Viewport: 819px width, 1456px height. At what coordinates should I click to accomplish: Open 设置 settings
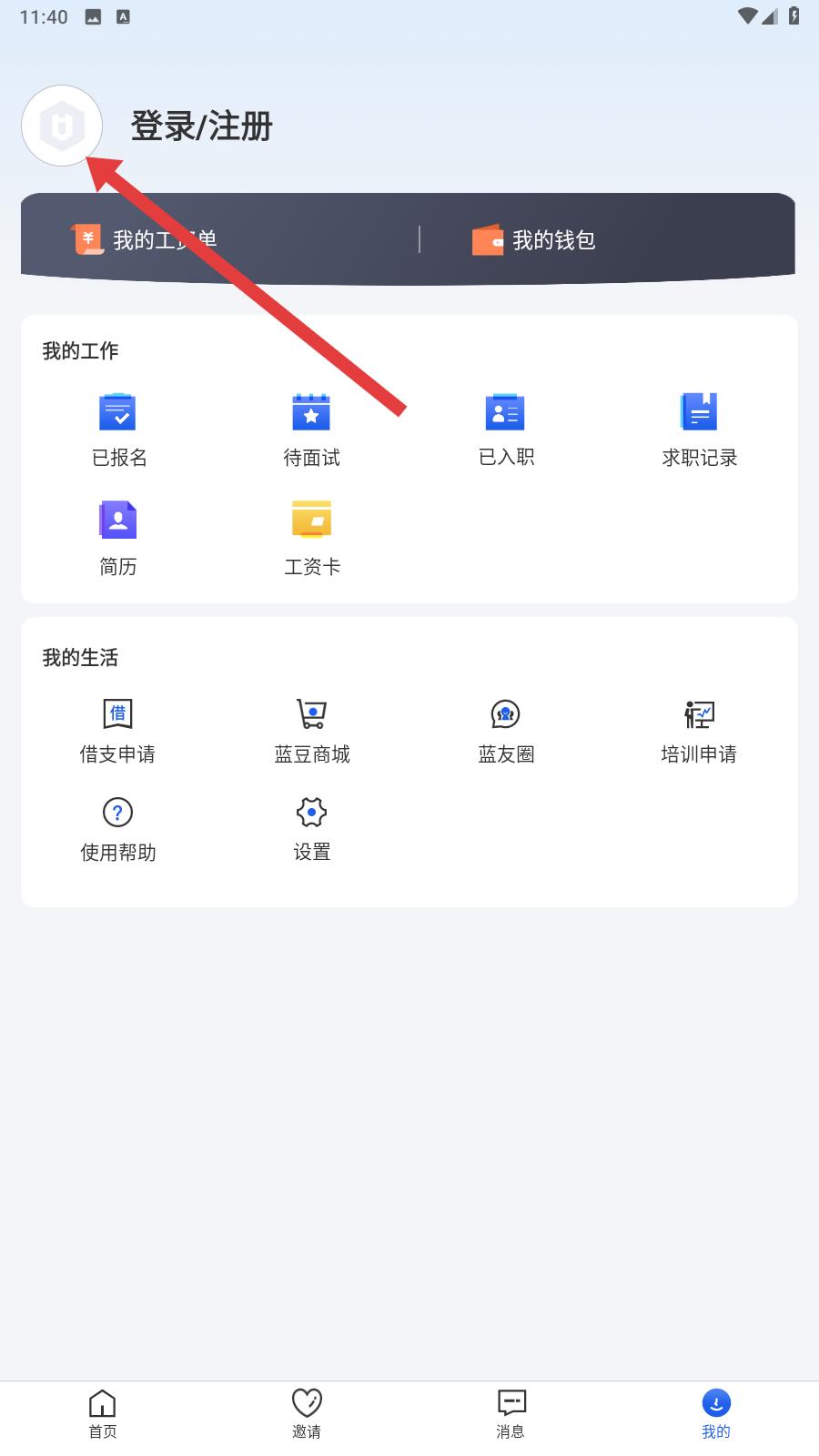pyautogui.click(x=311, y=831)
